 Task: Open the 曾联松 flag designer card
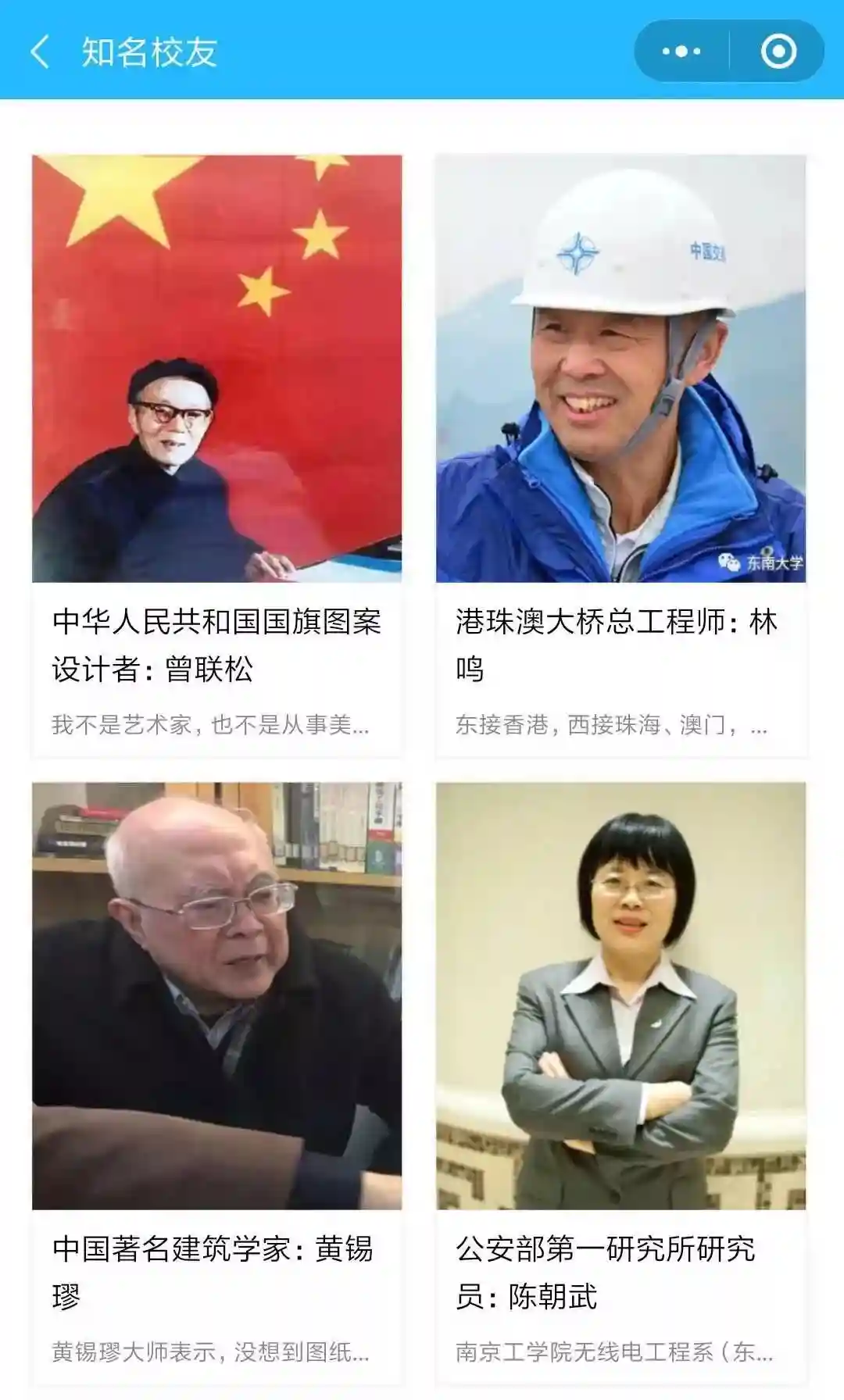pos(216,453)
